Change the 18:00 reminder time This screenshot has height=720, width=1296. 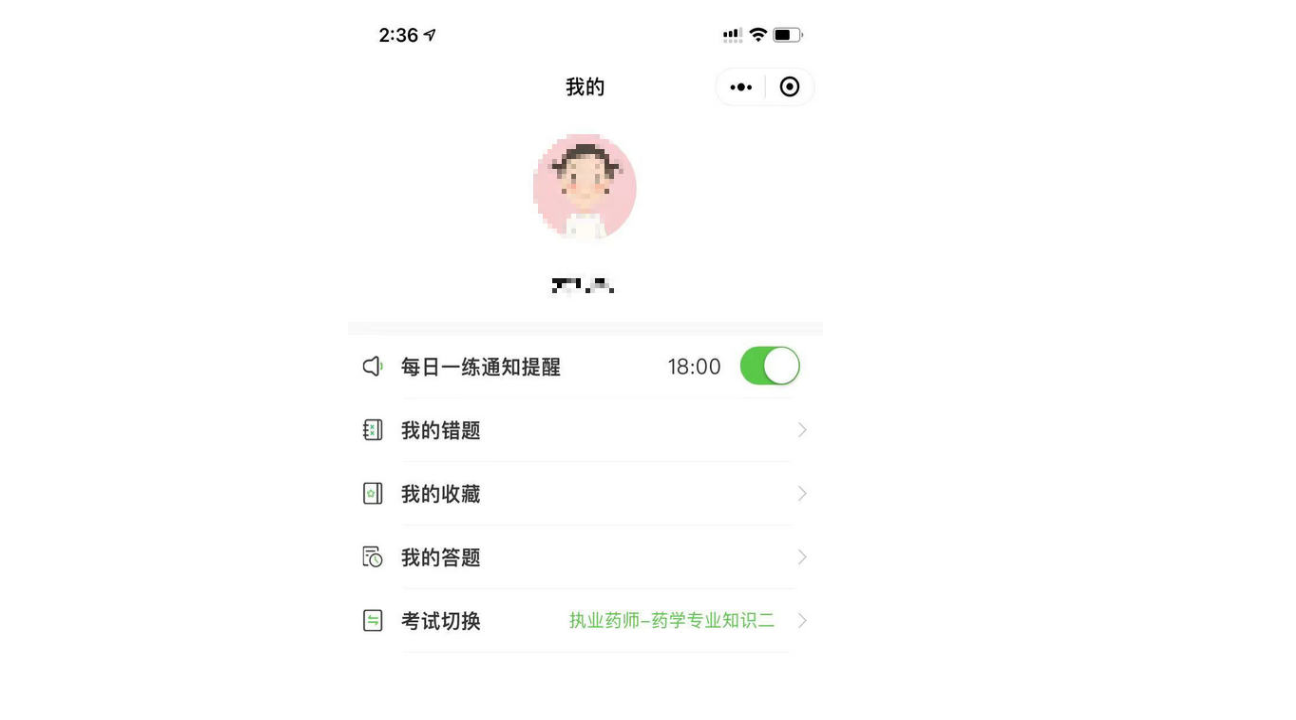pos(694,367)
